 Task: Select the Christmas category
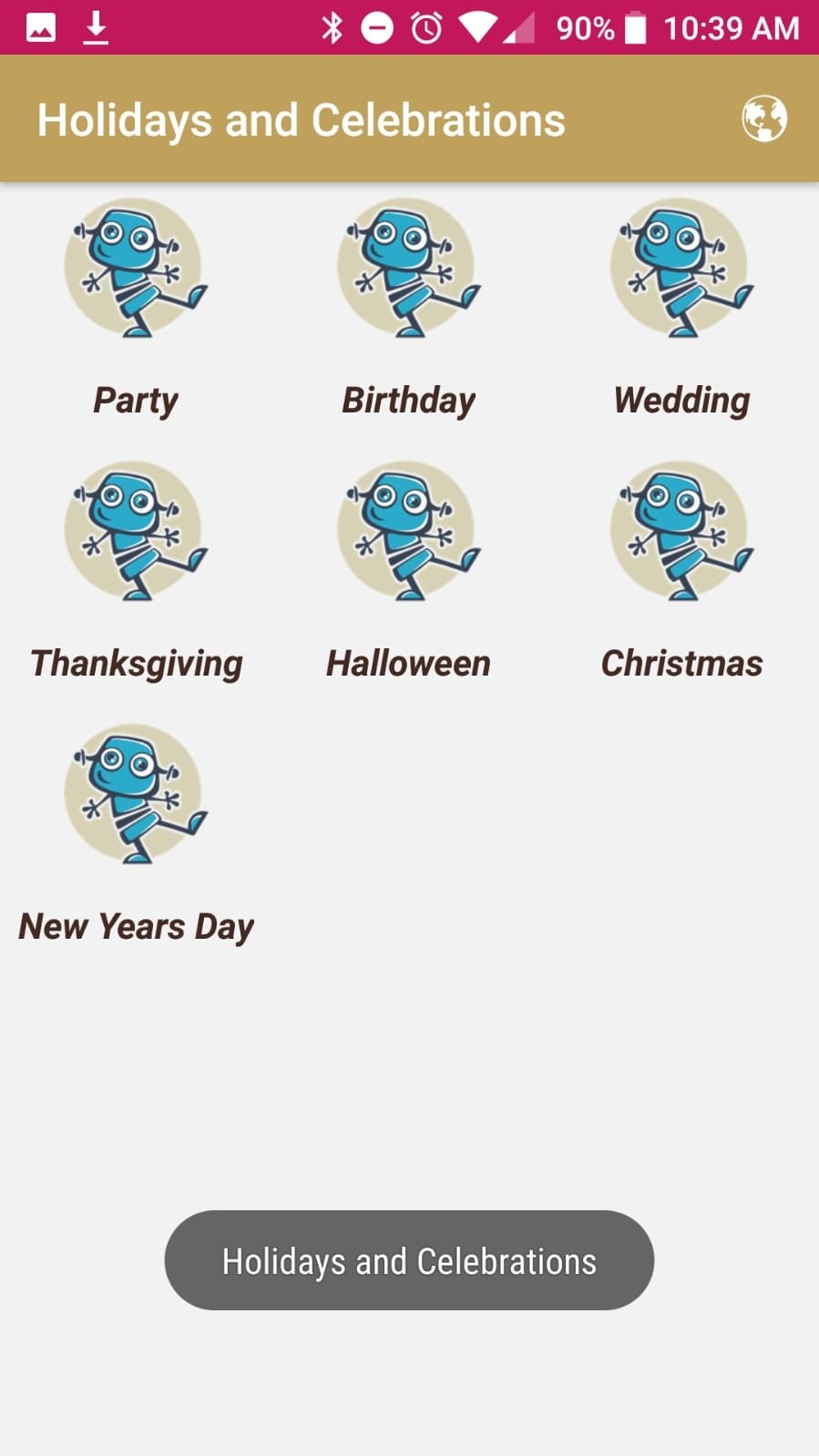click(x=681, y=573)
